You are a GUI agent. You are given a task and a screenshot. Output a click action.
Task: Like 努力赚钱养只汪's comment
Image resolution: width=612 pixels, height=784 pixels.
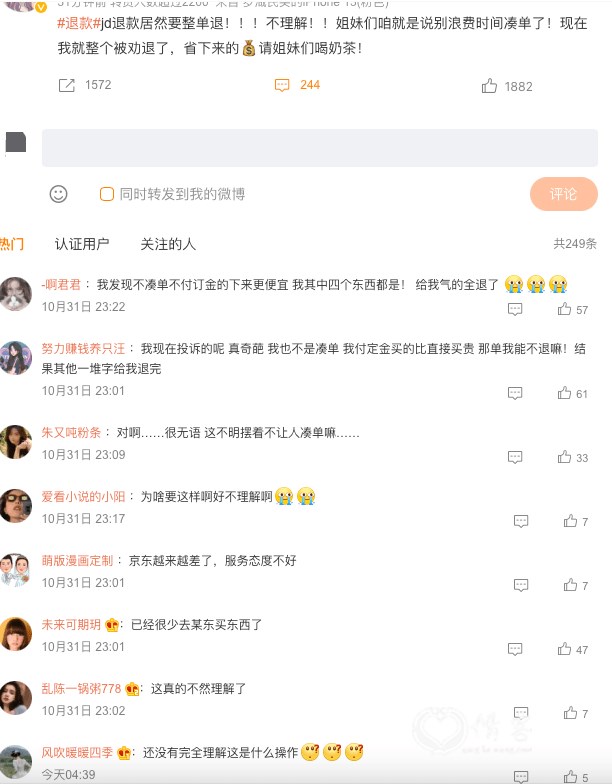click(565, 394)
